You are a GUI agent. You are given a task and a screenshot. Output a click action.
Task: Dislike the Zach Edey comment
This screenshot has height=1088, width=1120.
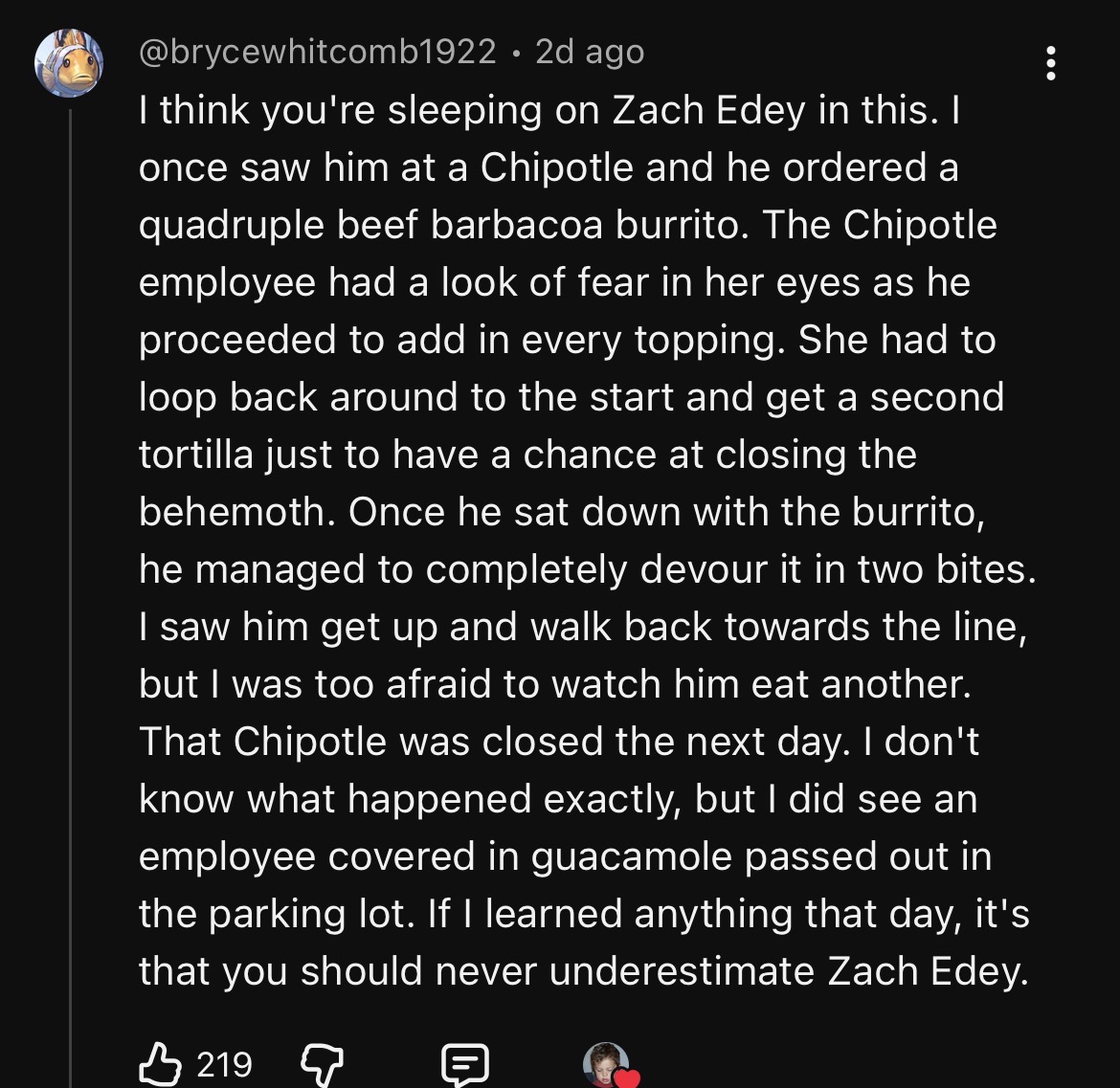coord(322,1064)
